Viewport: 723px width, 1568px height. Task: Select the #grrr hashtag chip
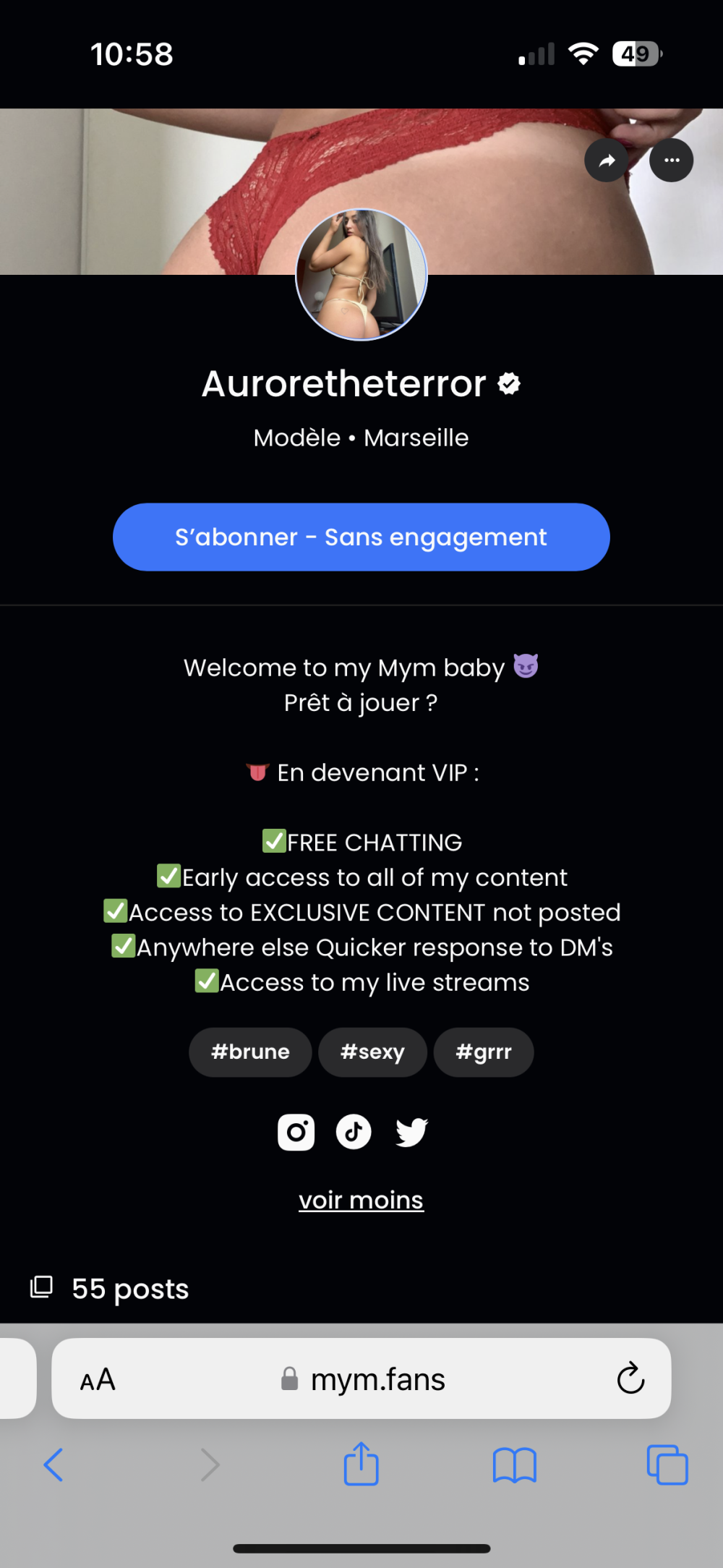(484, 1052)
